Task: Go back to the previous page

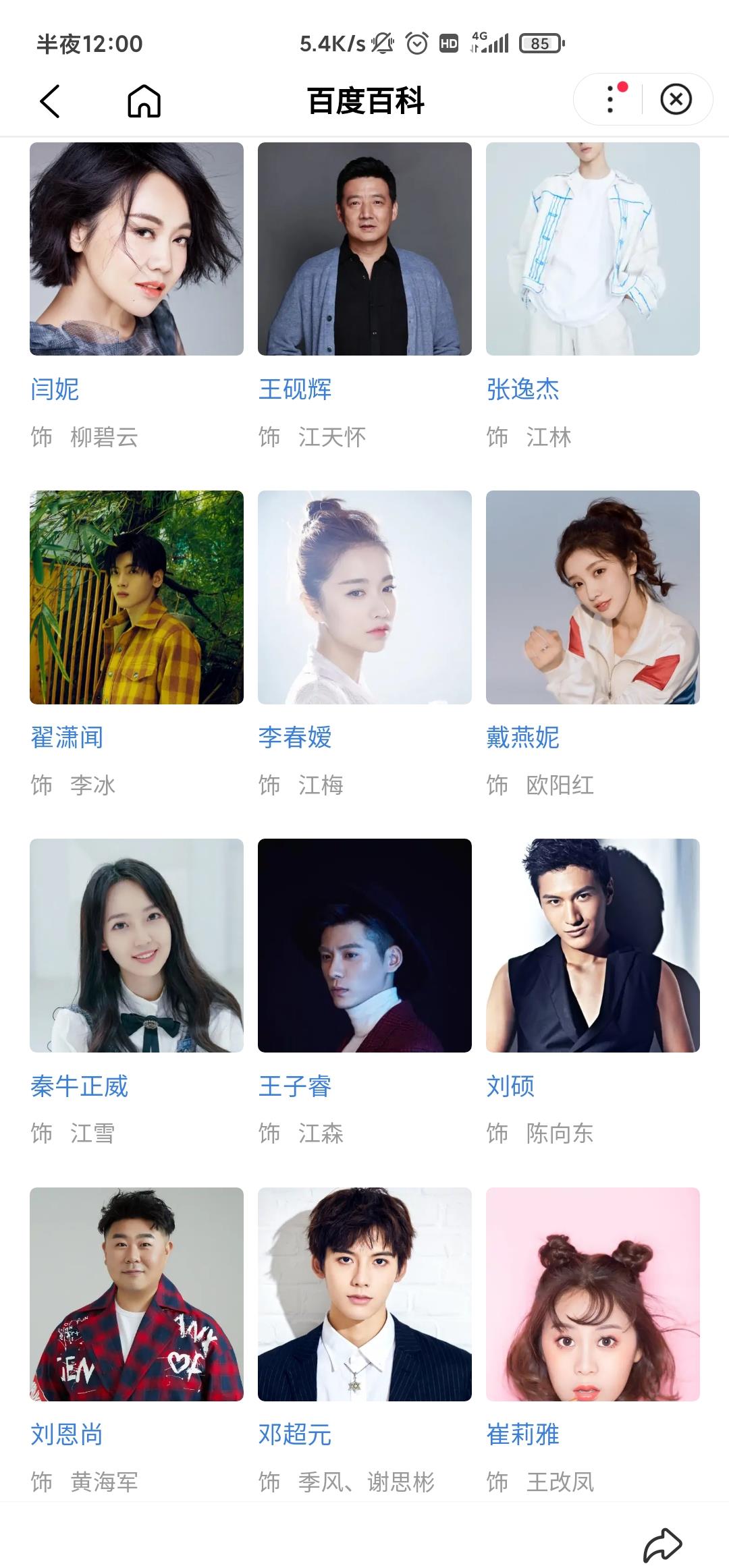Action: coord(50,101)
